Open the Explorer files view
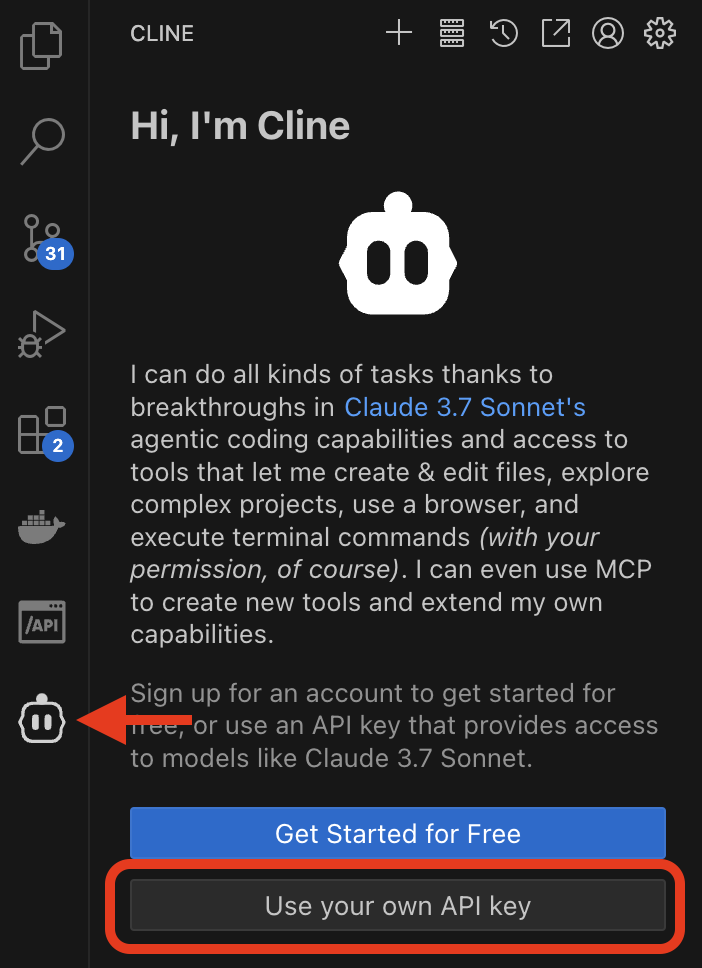Image resolution: width=702 pixels, height=968 pixels. click(42, 45)
